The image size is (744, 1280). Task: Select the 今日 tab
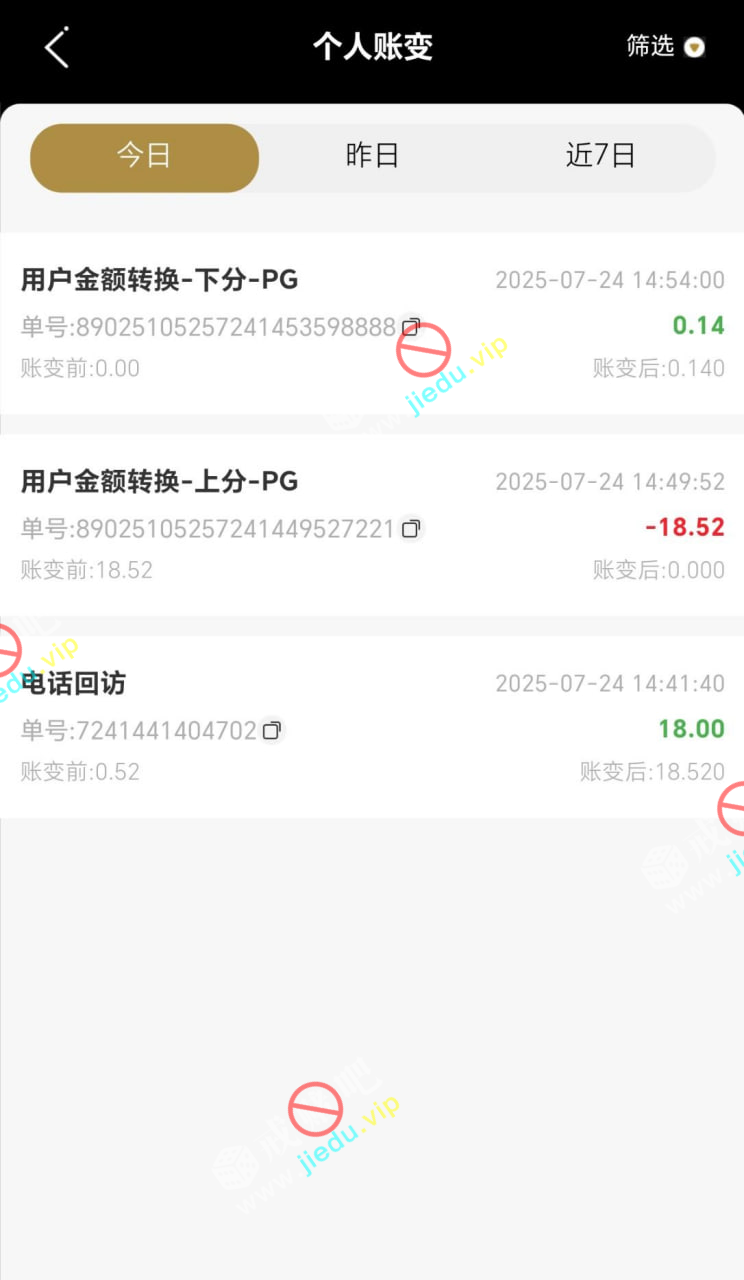click(145, 157)
